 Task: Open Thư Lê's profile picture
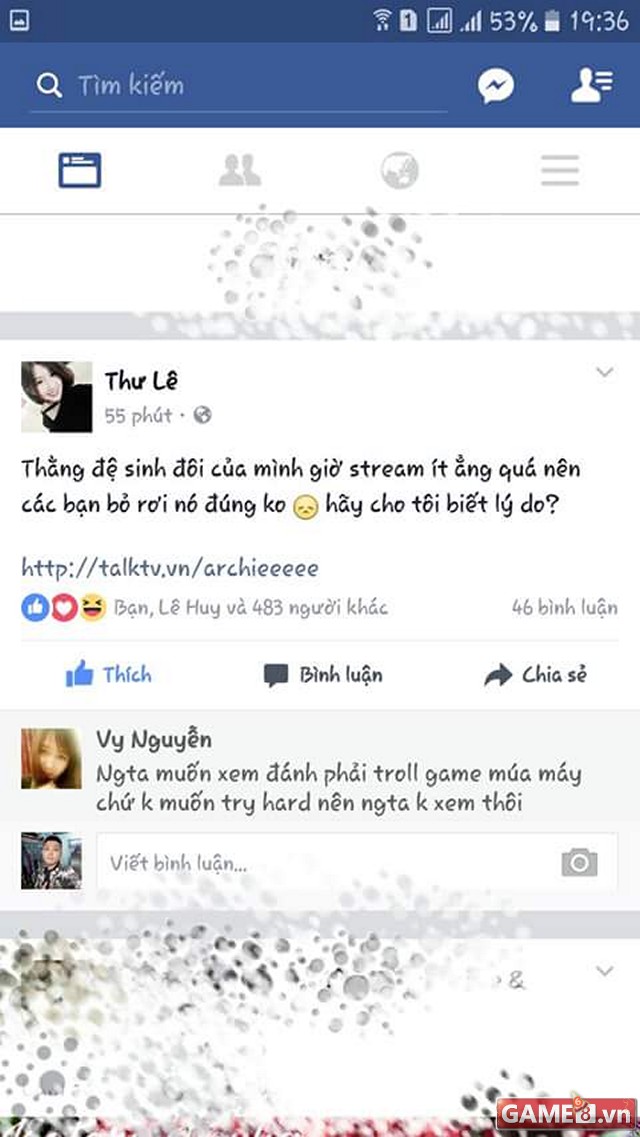[56, 397]
